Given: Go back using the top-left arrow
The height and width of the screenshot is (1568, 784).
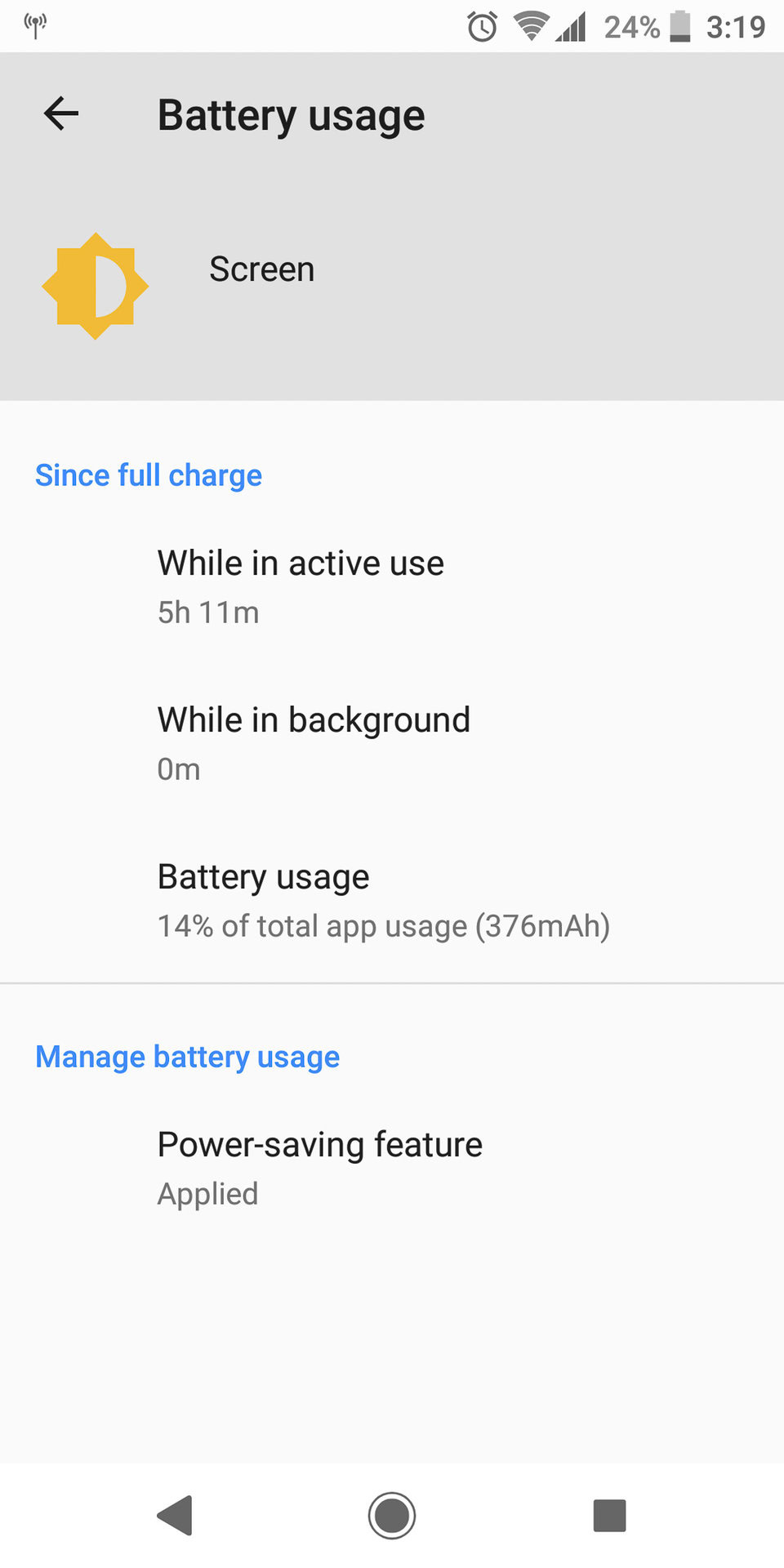Looking at the screenshot, I should [61, 114].
